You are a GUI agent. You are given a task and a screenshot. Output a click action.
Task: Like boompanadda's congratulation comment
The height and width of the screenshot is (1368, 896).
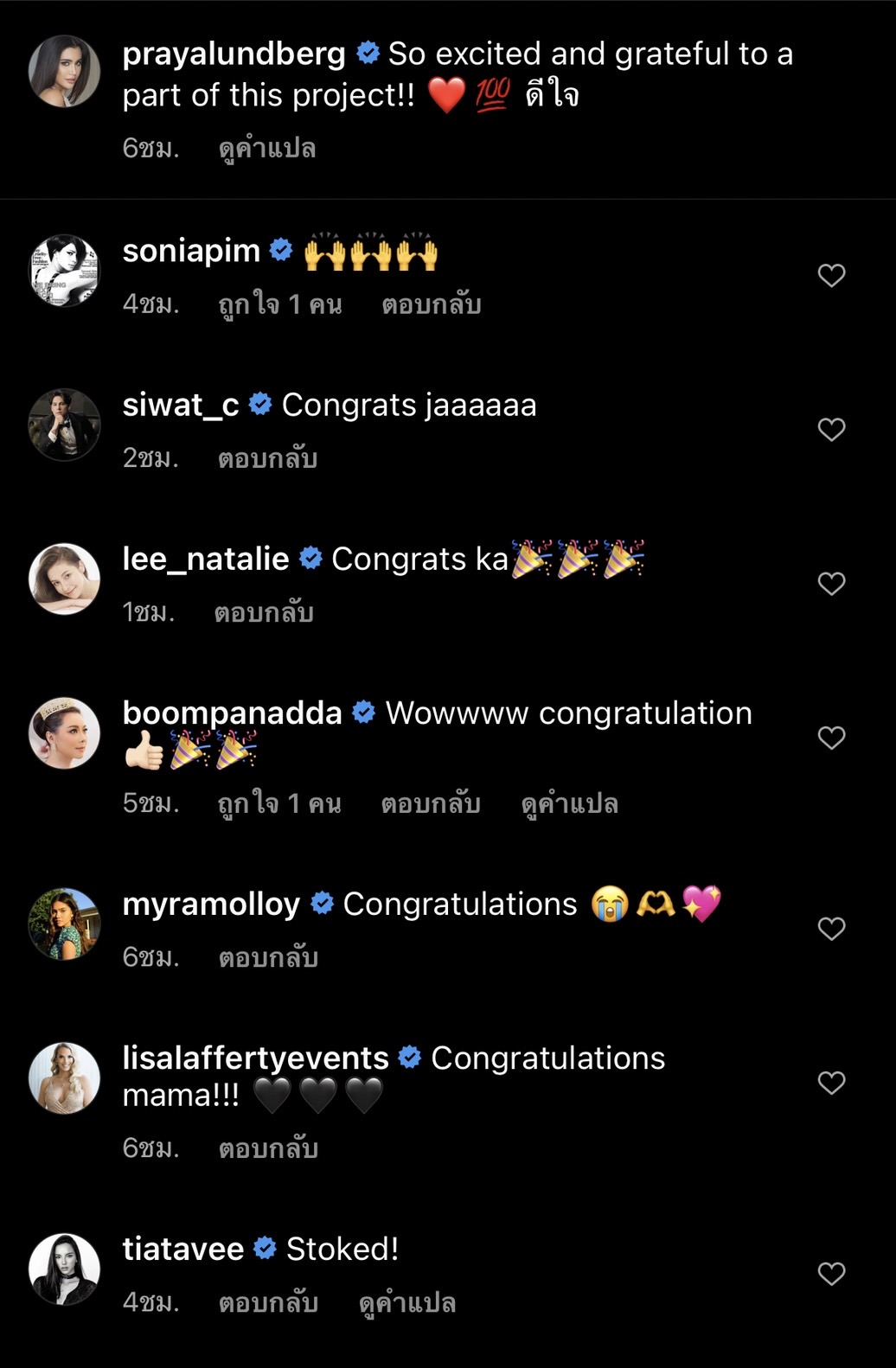(x=831, y=738)
